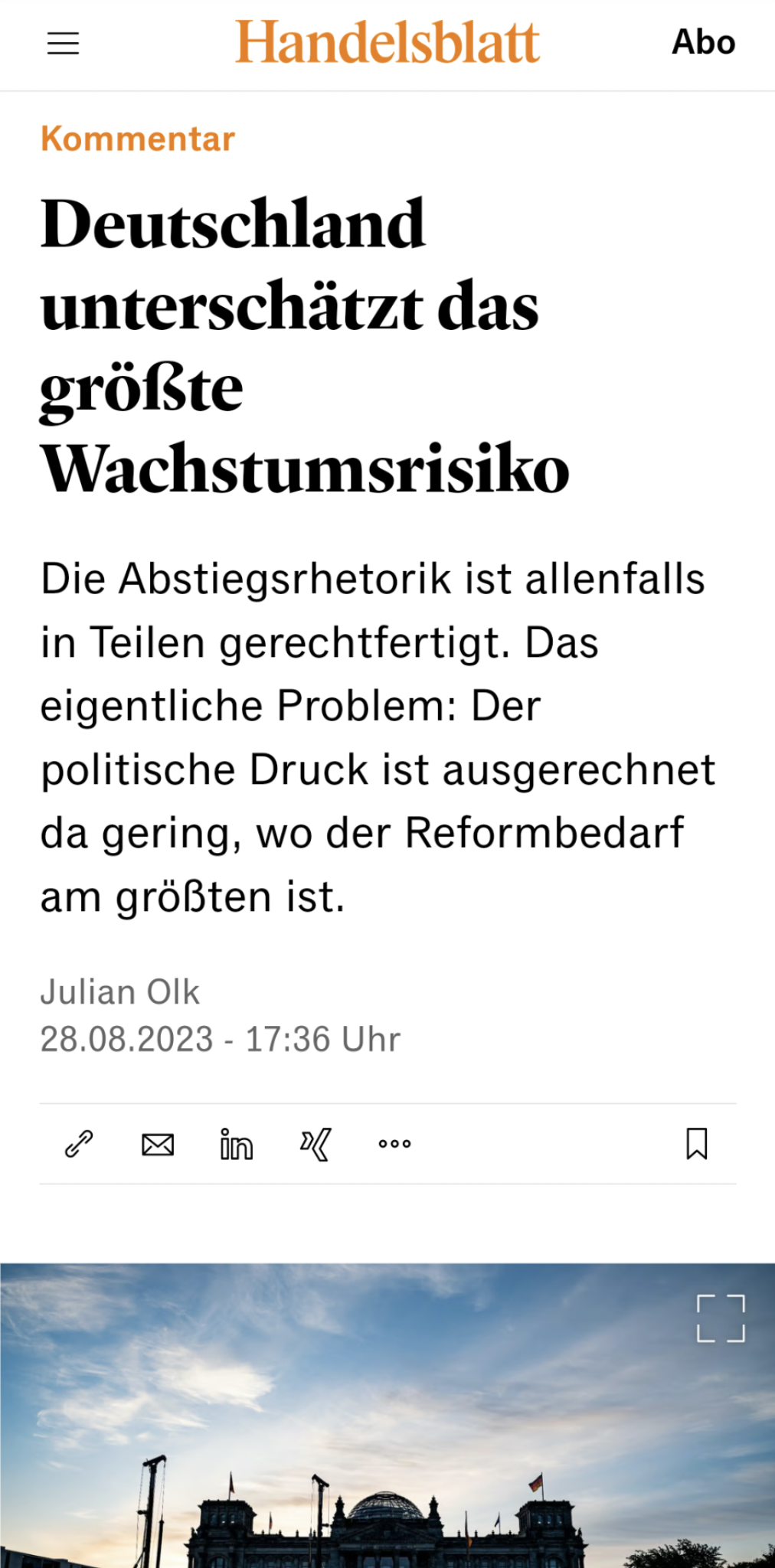Expand the Reichstag image to fullscreen
This screenshot has height=1568, width=775.
pyautogui.click(x=721, y=1318)
